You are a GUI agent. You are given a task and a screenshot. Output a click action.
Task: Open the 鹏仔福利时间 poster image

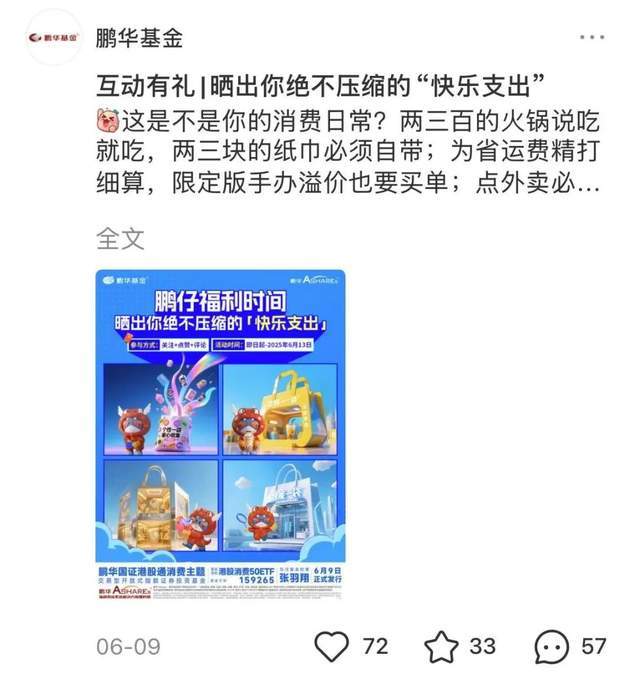point(220,435)
